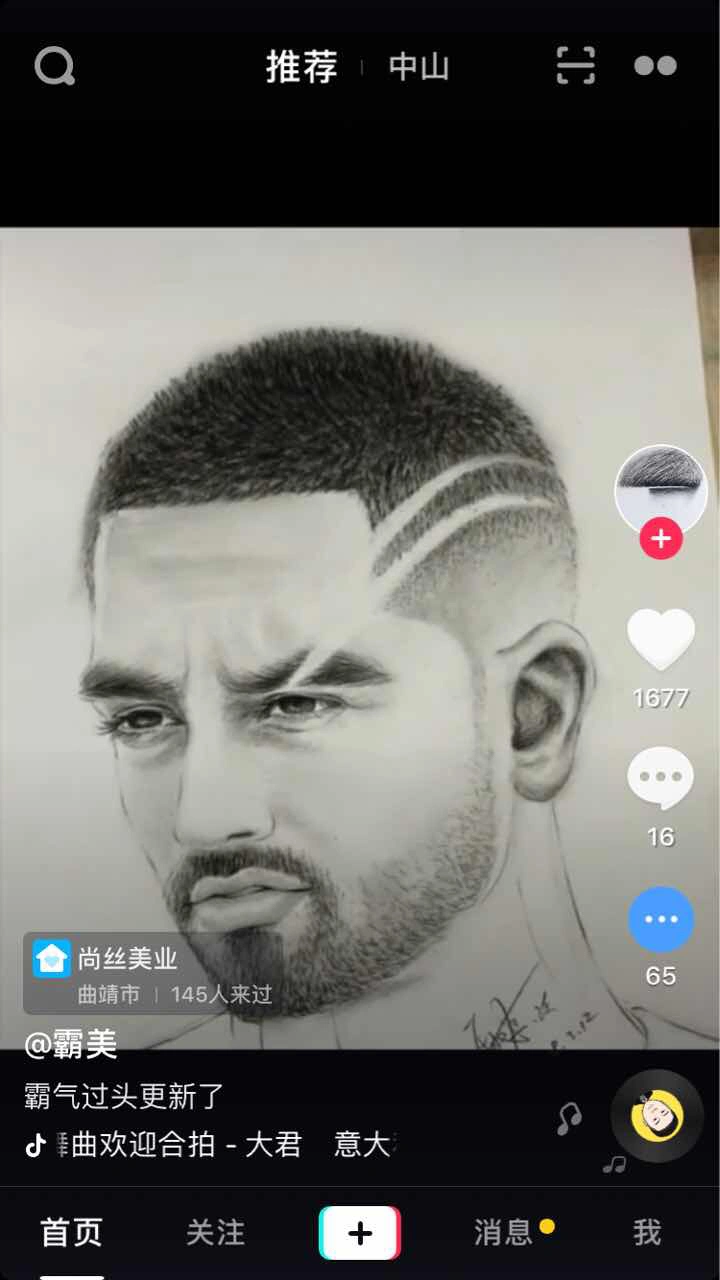The width and height of the screenshot is (720, 1280).
Task: Open the comments bubble
Action: point(661,779)
